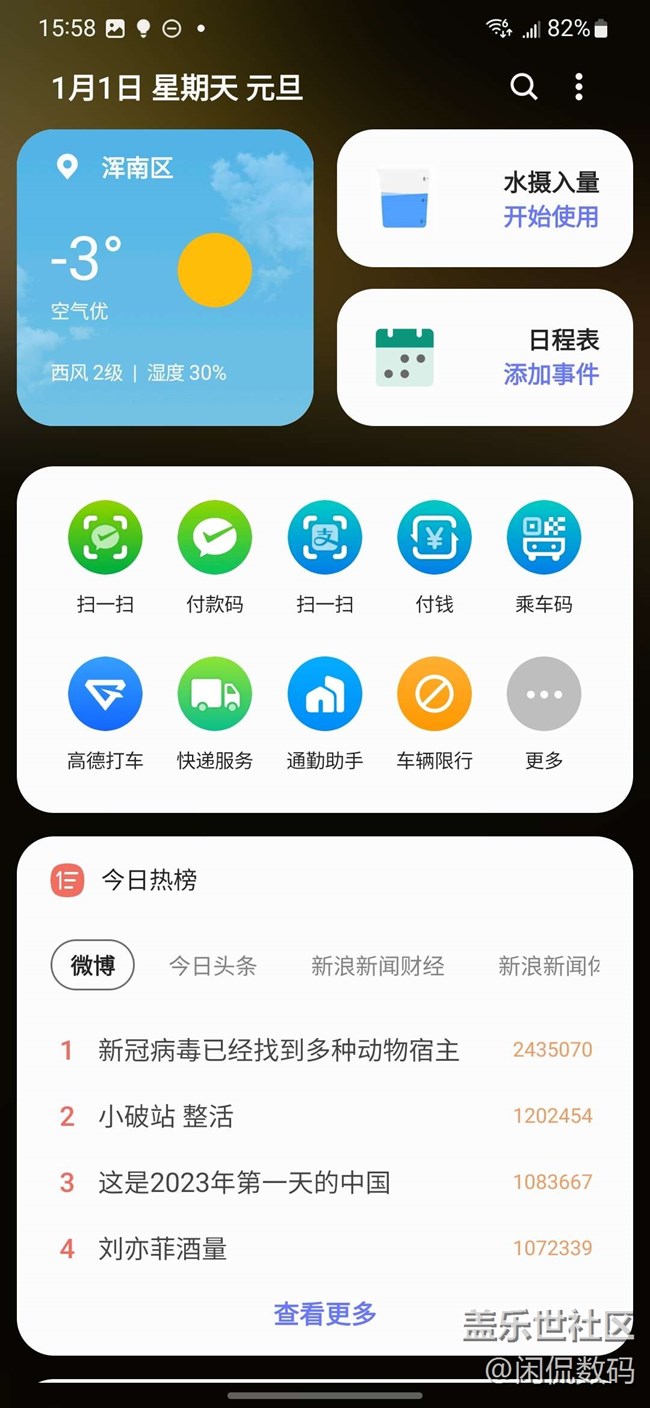Tap 添加事件 on the 日程表 card
Screen dimensions: 650x1408
coord(551,374)
